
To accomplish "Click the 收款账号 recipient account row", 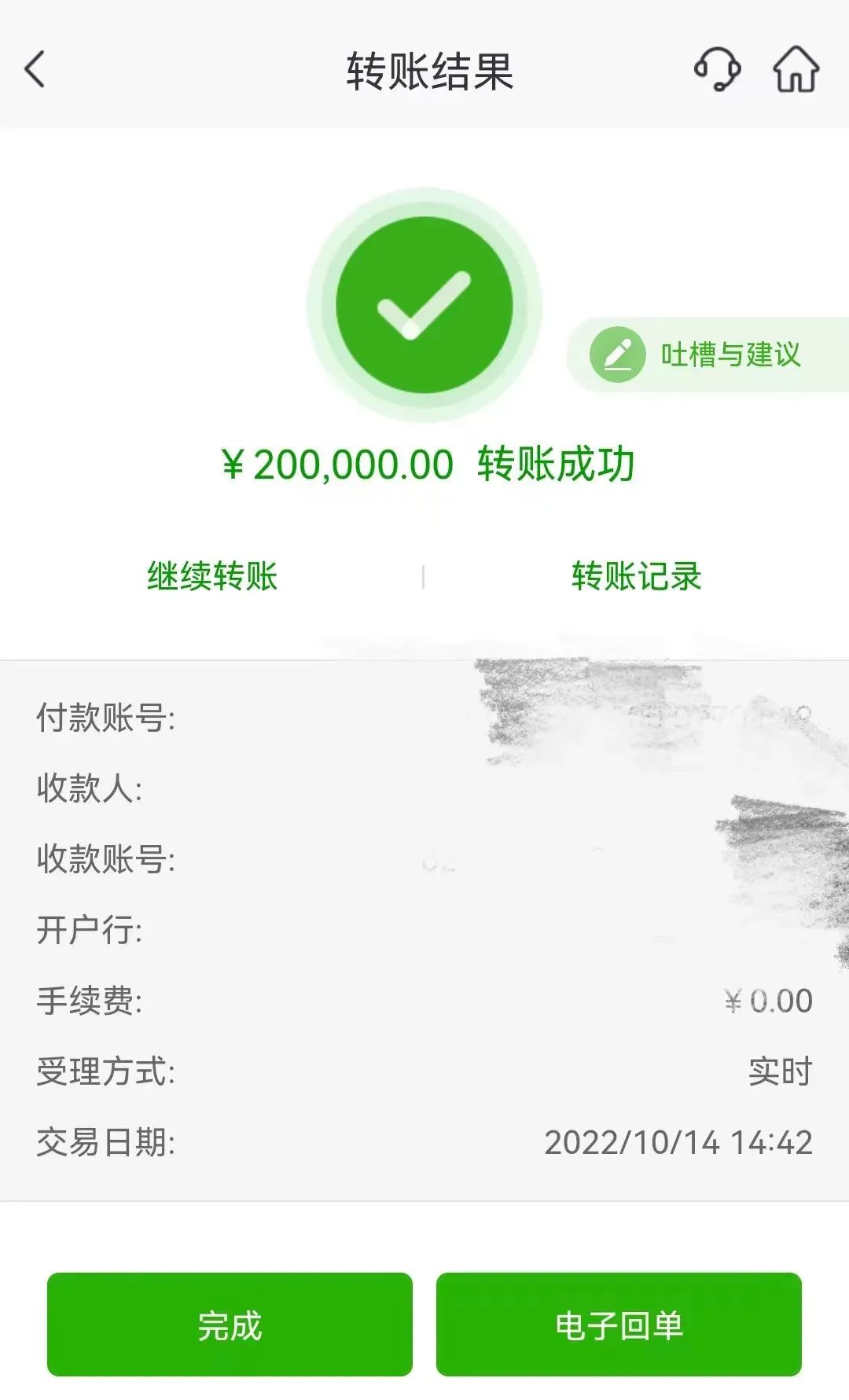I will pos(104,857).
